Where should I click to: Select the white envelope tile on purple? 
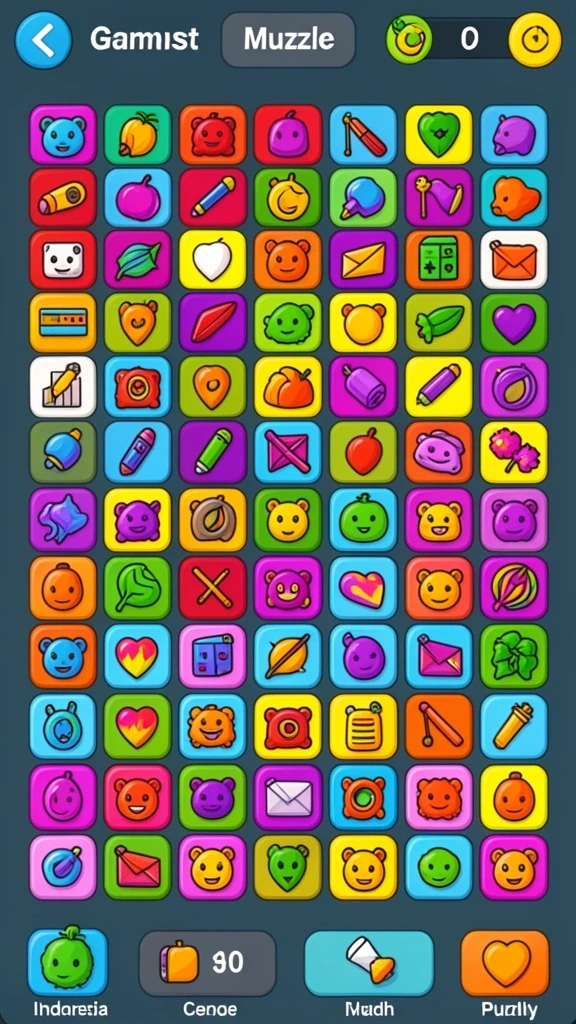(288, 797)
